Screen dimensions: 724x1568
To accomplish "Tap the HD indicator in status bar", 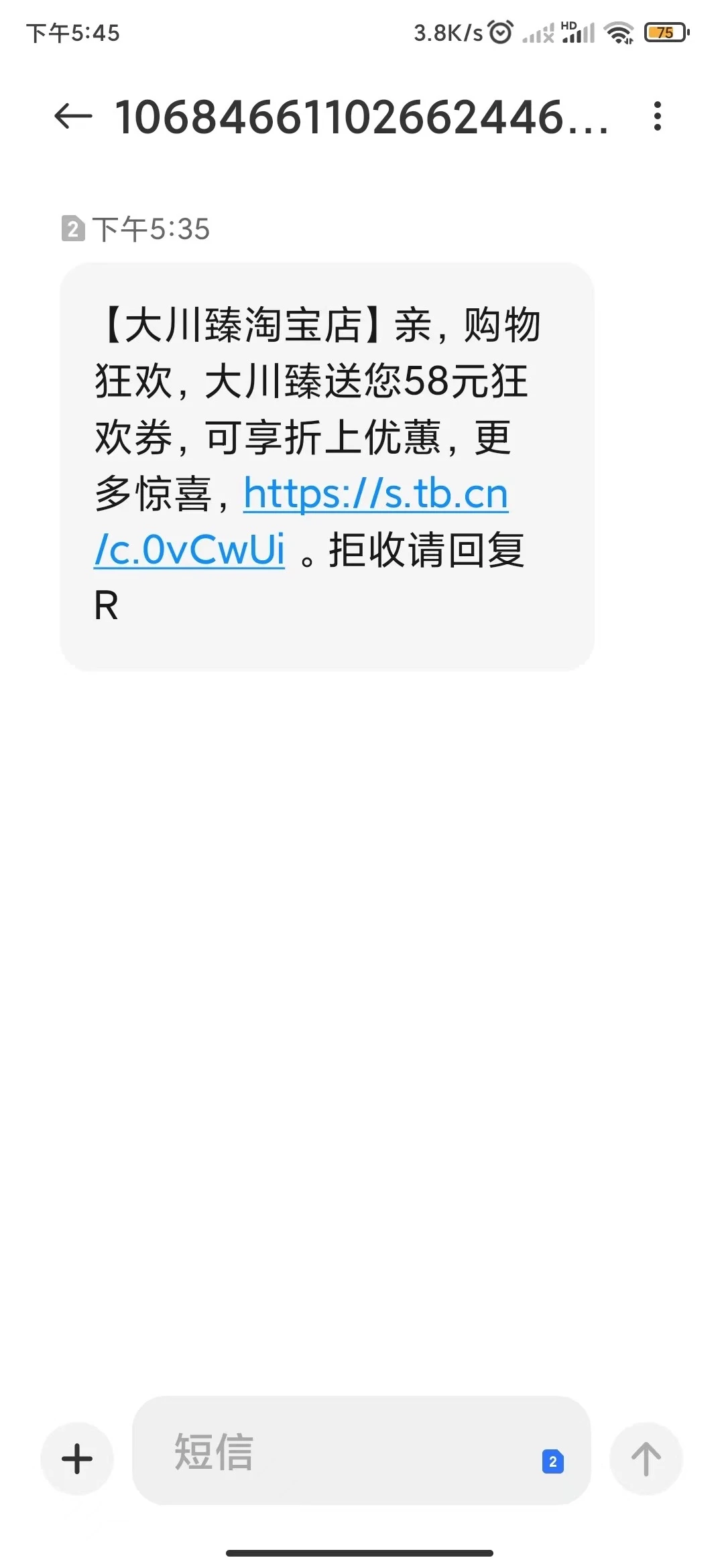I will pyautogui.click(x=567, y=23).
